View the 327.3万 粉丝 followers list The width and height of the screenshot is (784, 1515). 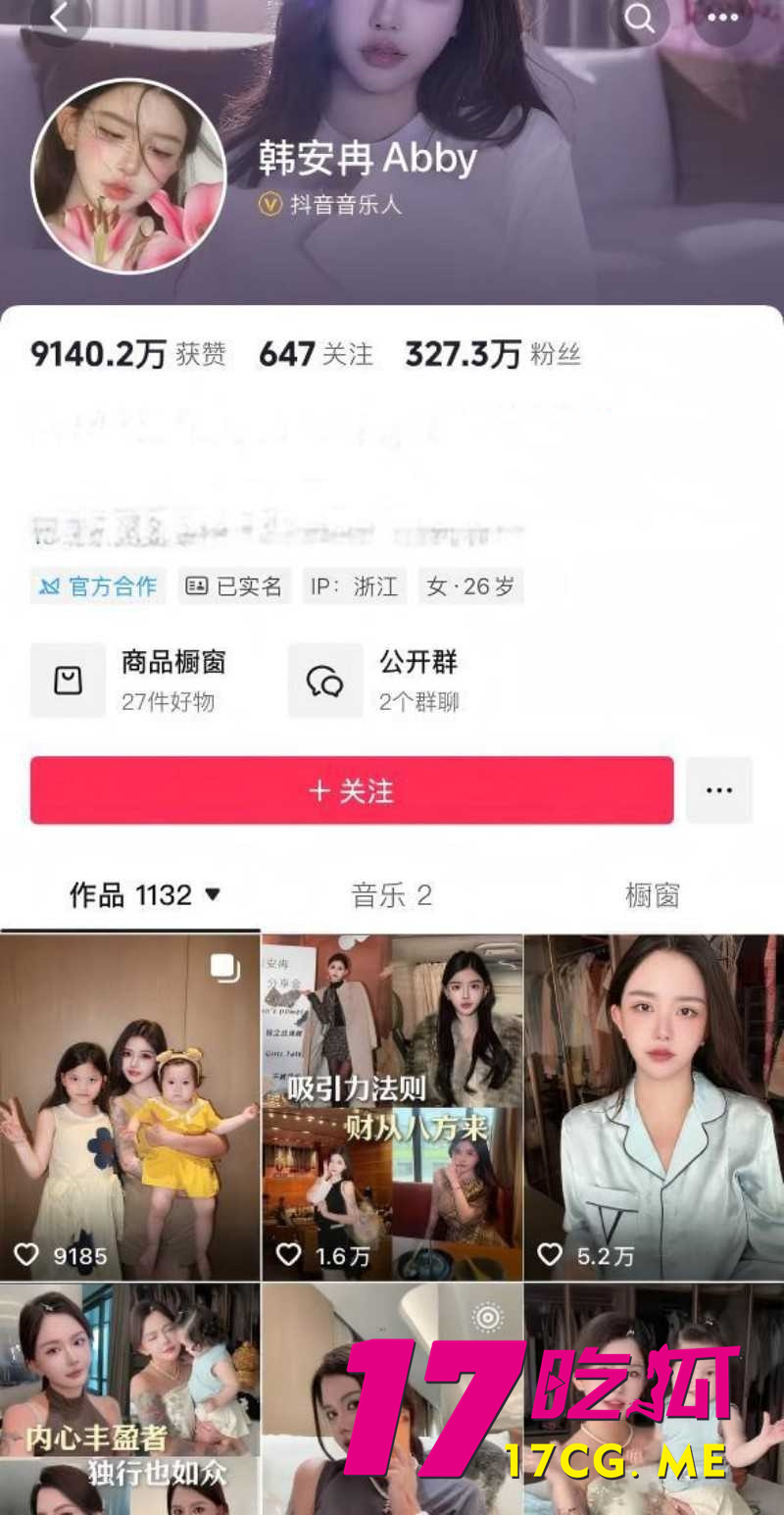492,354
